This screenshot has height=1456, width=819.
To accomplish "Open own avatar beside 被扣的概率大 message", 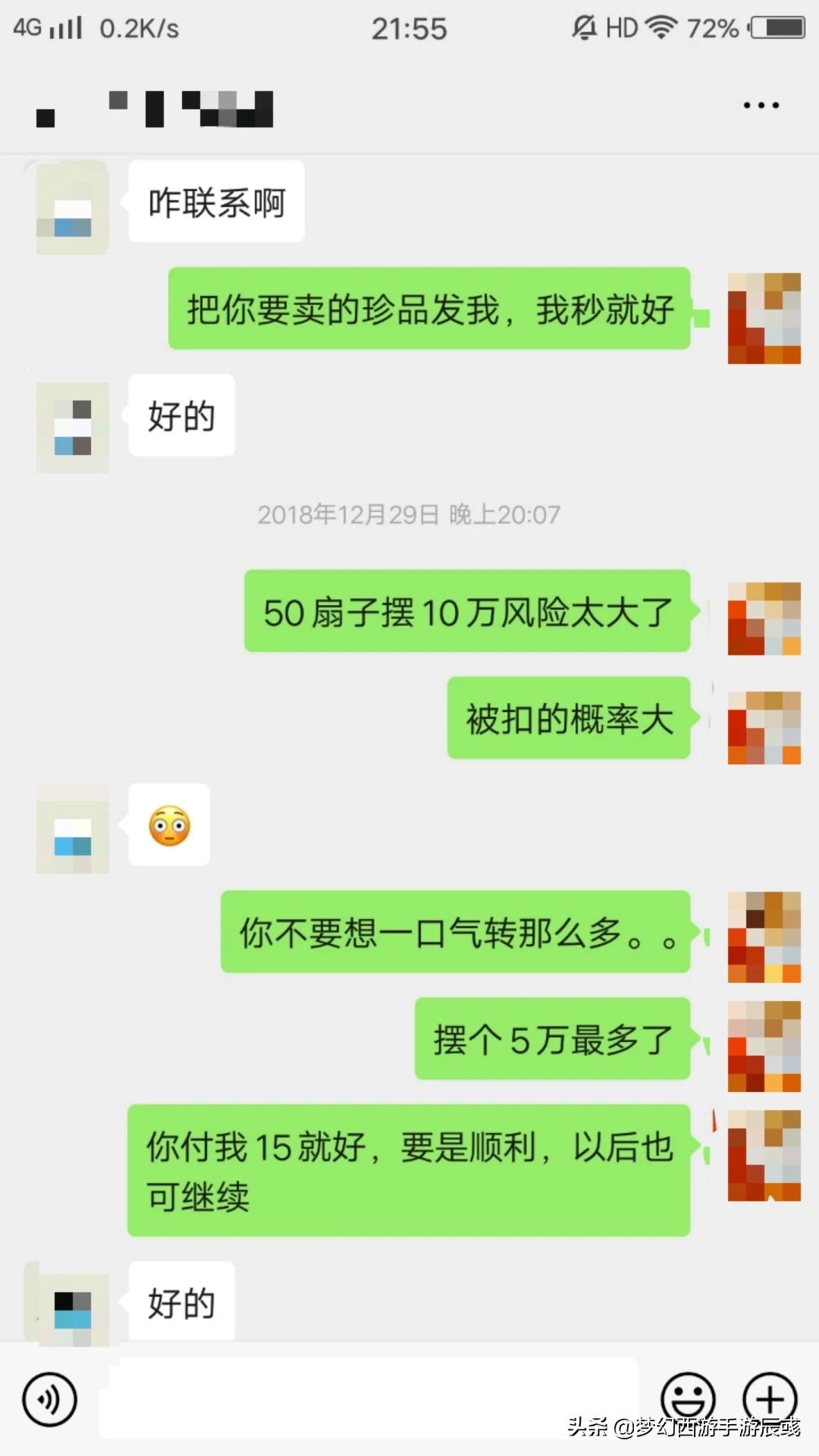I will (x=764, y=727).
